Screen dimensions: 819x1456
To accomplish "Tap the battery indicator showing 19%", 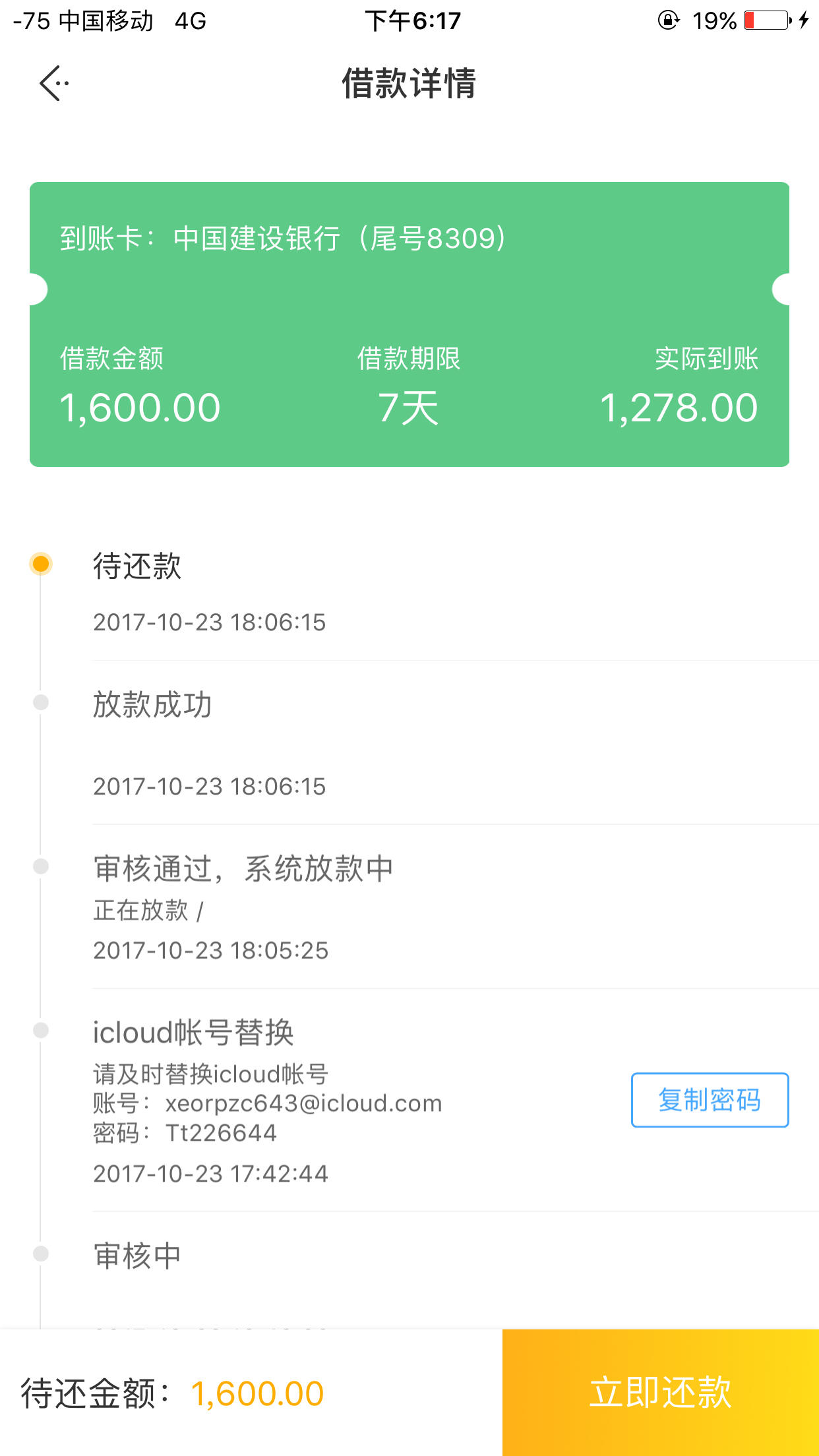I will pos(765,20).
